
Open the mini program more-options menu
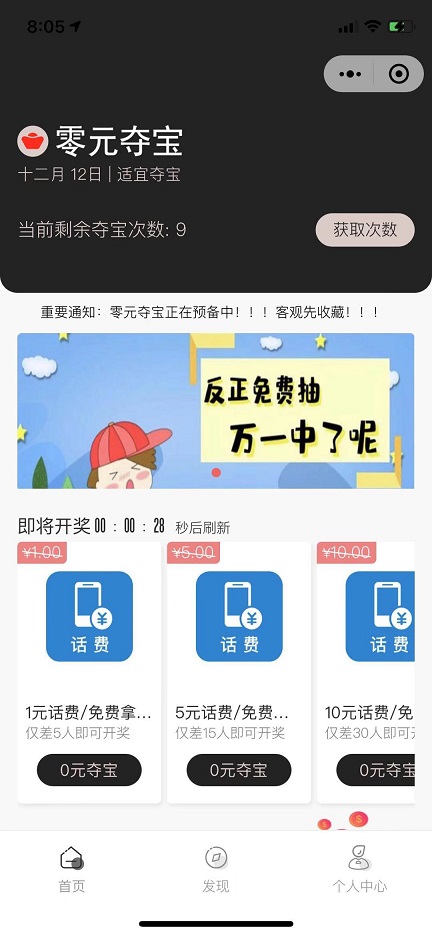click(350, 74)
